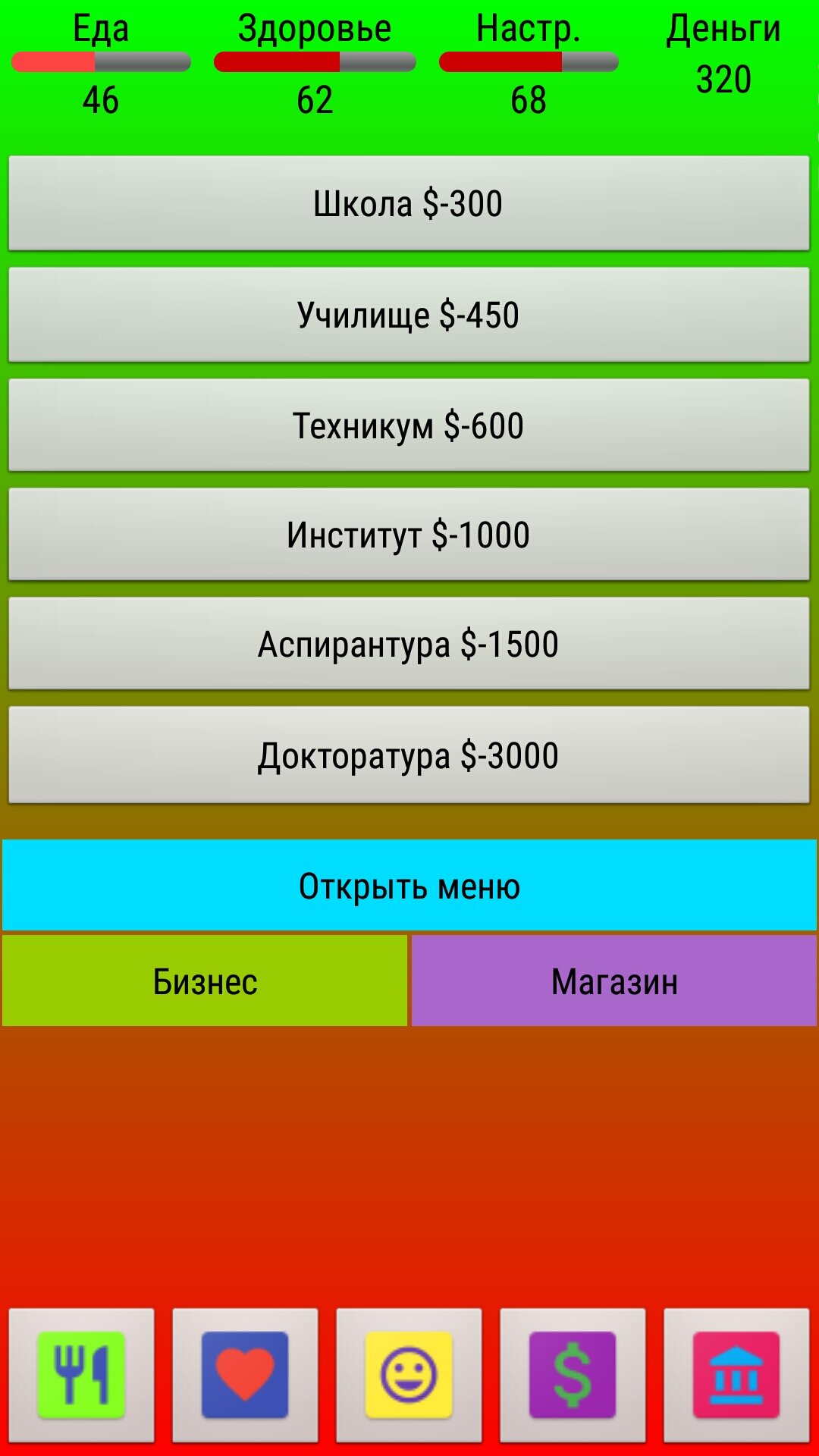Image resolution: width=819 pixels, height=1456 pixels.
Task: Enroll in Институт for $-1000
Action: pyautogui.click(x=409, y=535)
